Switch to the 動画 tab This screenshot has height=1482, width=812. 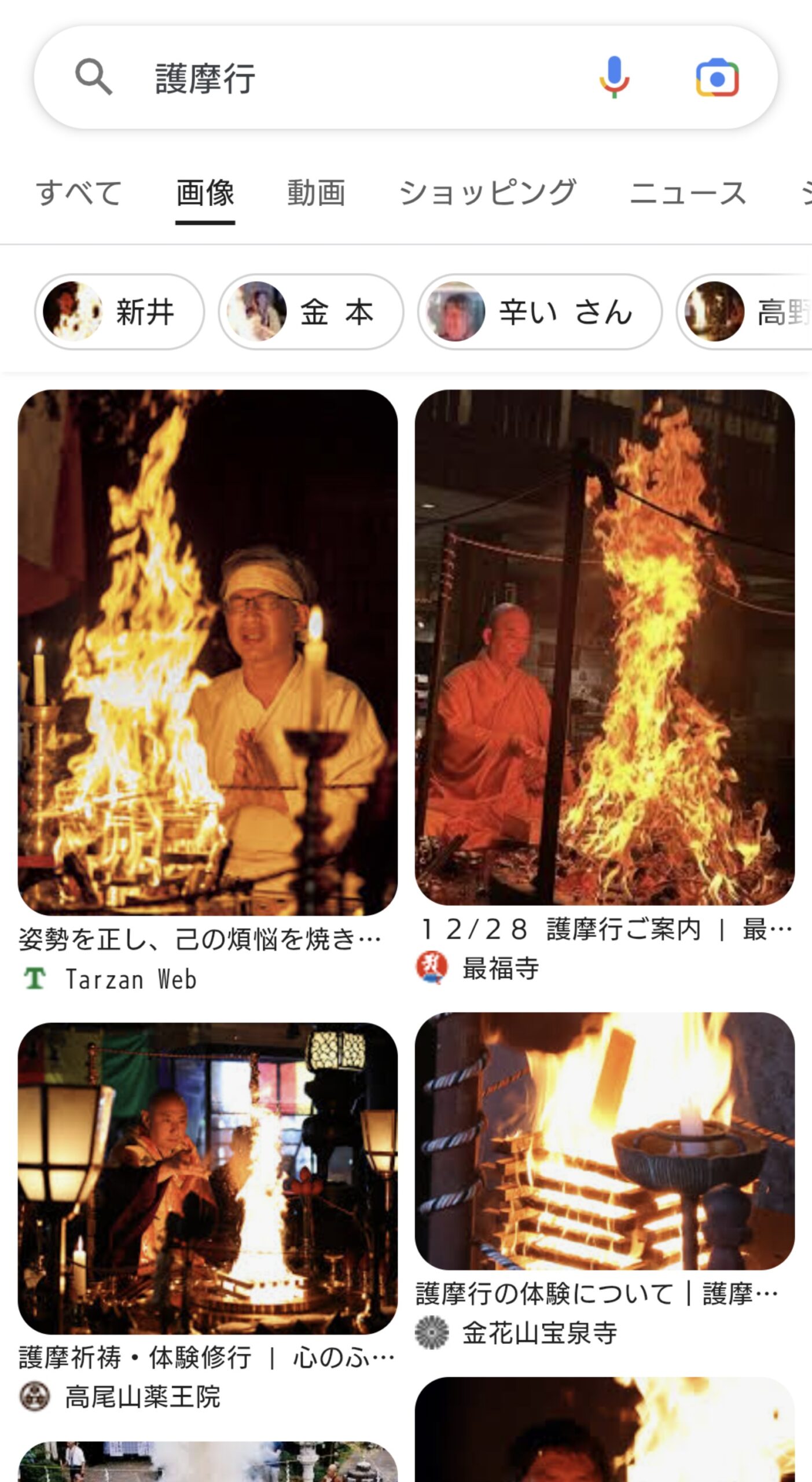pos(316,193)
